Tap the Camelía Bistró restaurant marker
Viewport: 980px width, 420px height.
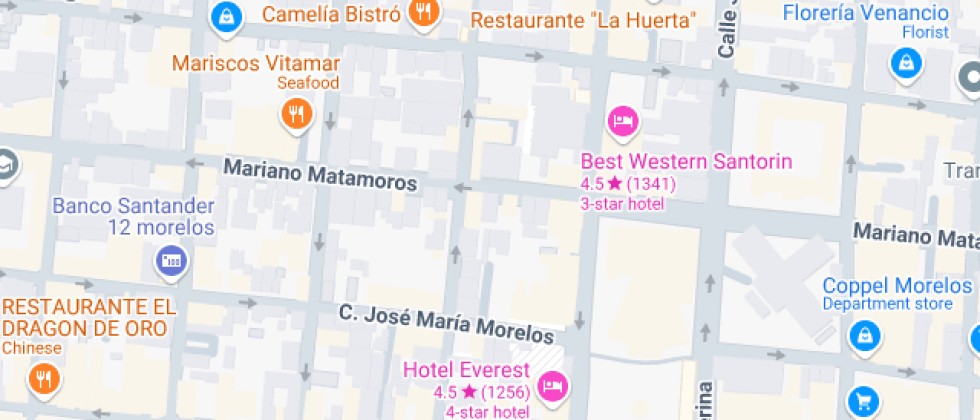[425, 14]
